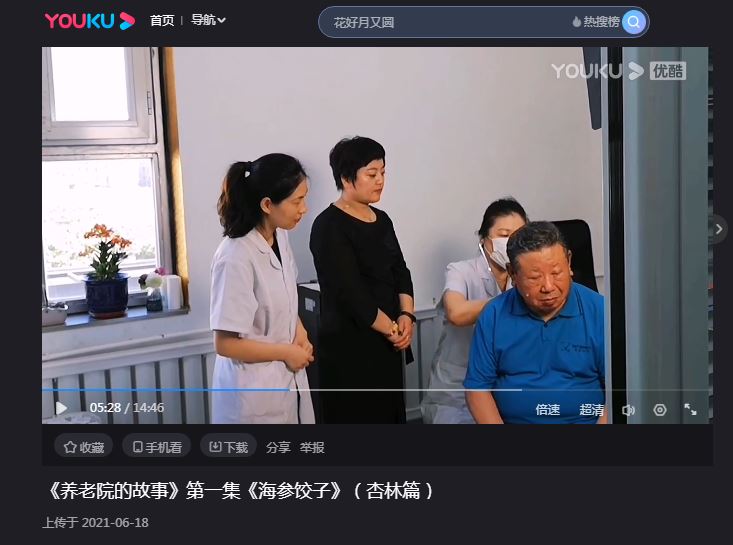Change video quality via 超清
The image size is (733, 545).
tap(591, 409)
